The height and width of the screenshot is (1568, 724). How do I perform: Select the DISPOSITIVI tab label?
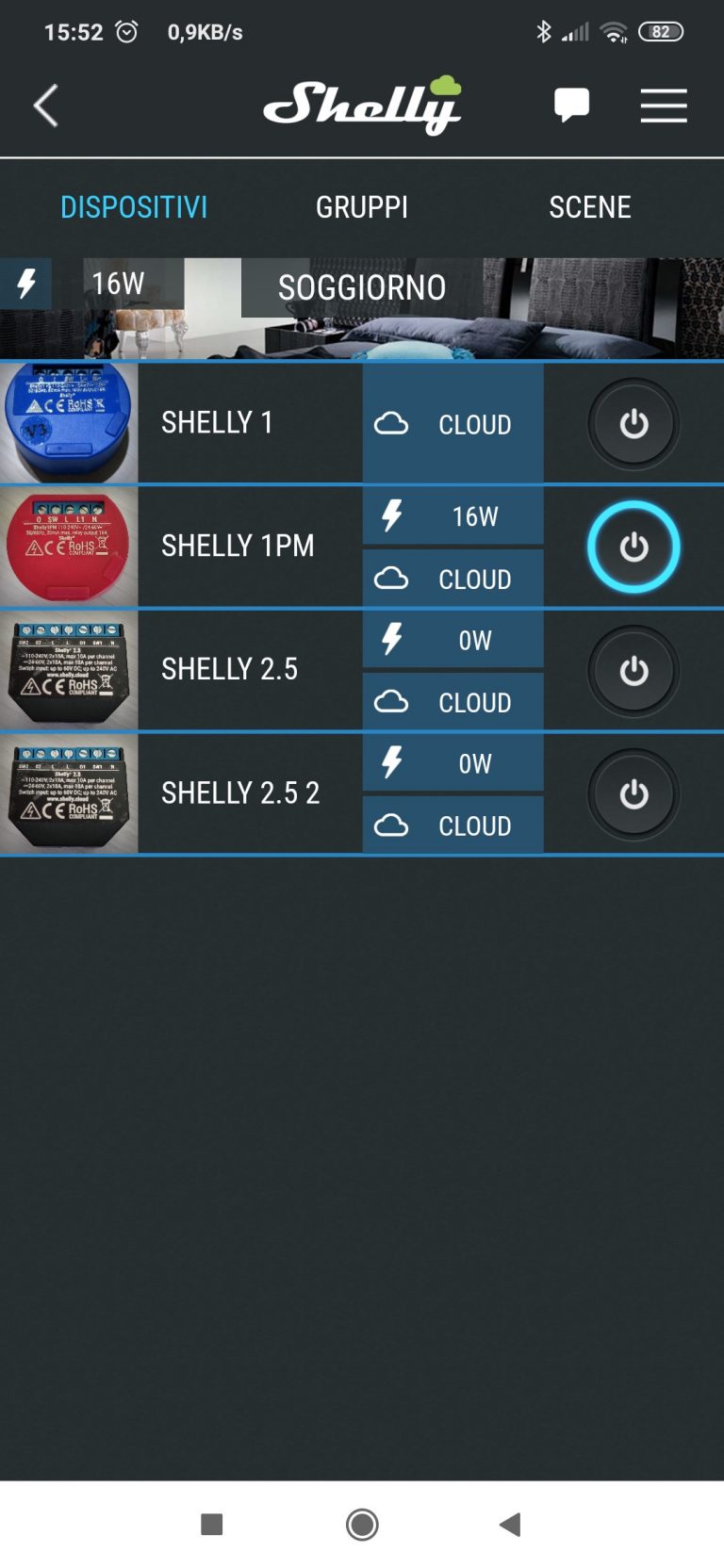[134, 206]
